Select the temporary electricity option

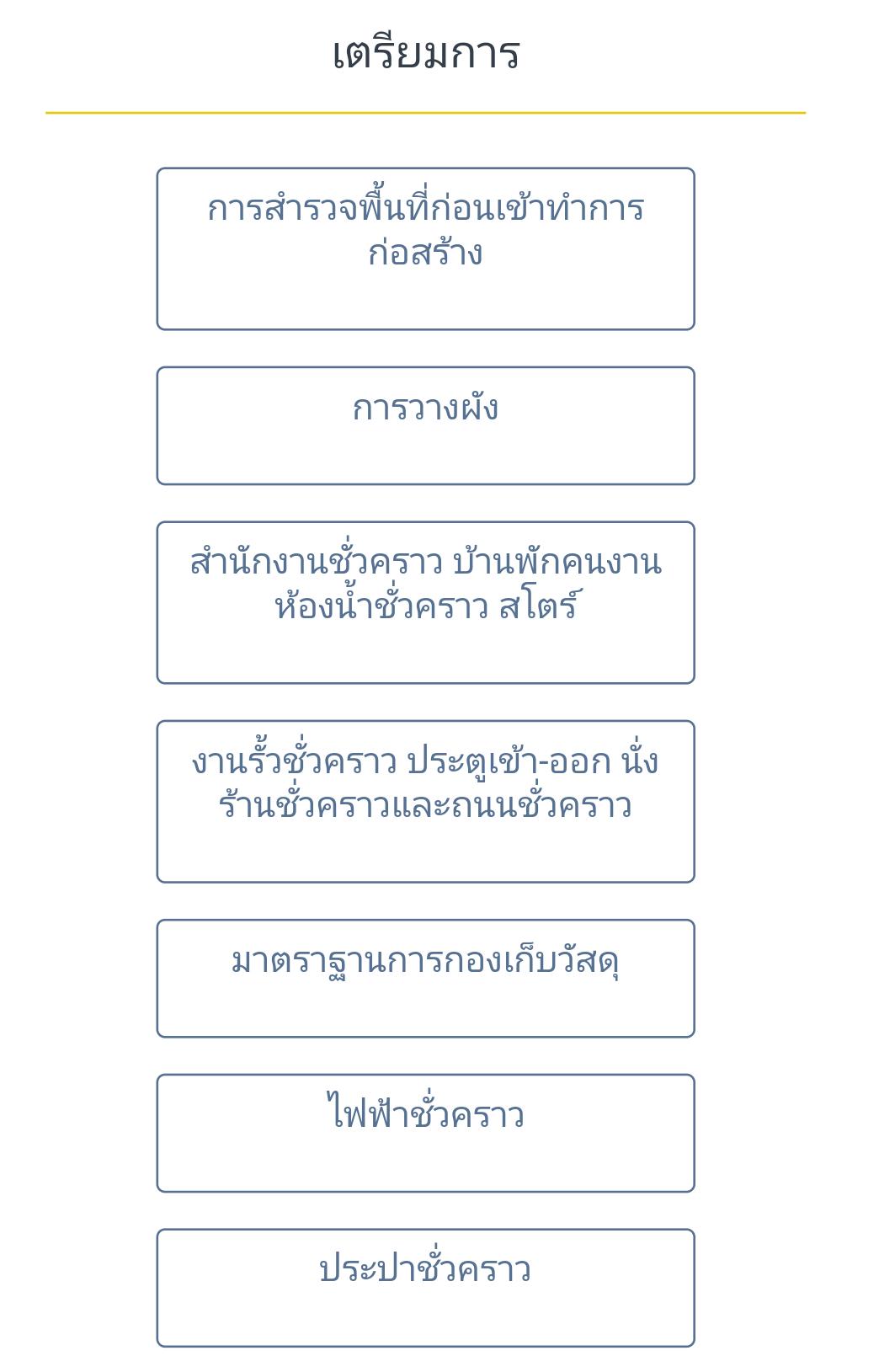[424, 1131]
